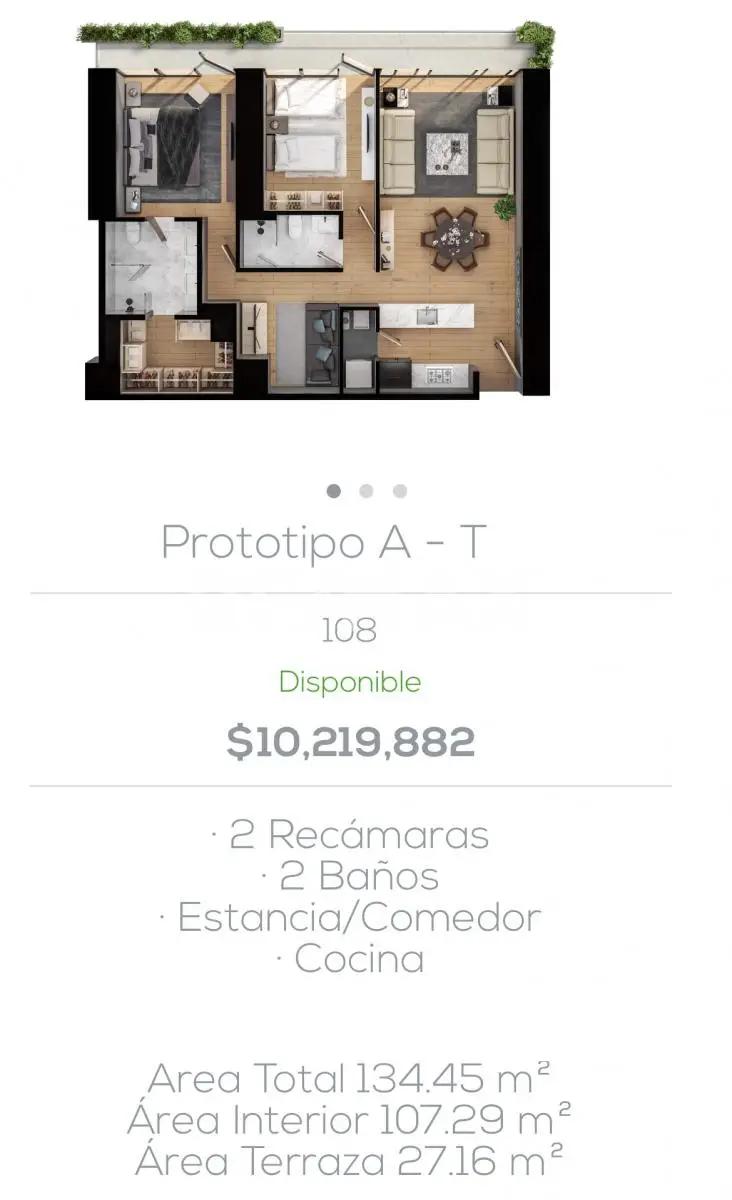The height and width of the screenshot is (1200, 732).
Task: Click the Disponible status label
Action: click(349, 682)
